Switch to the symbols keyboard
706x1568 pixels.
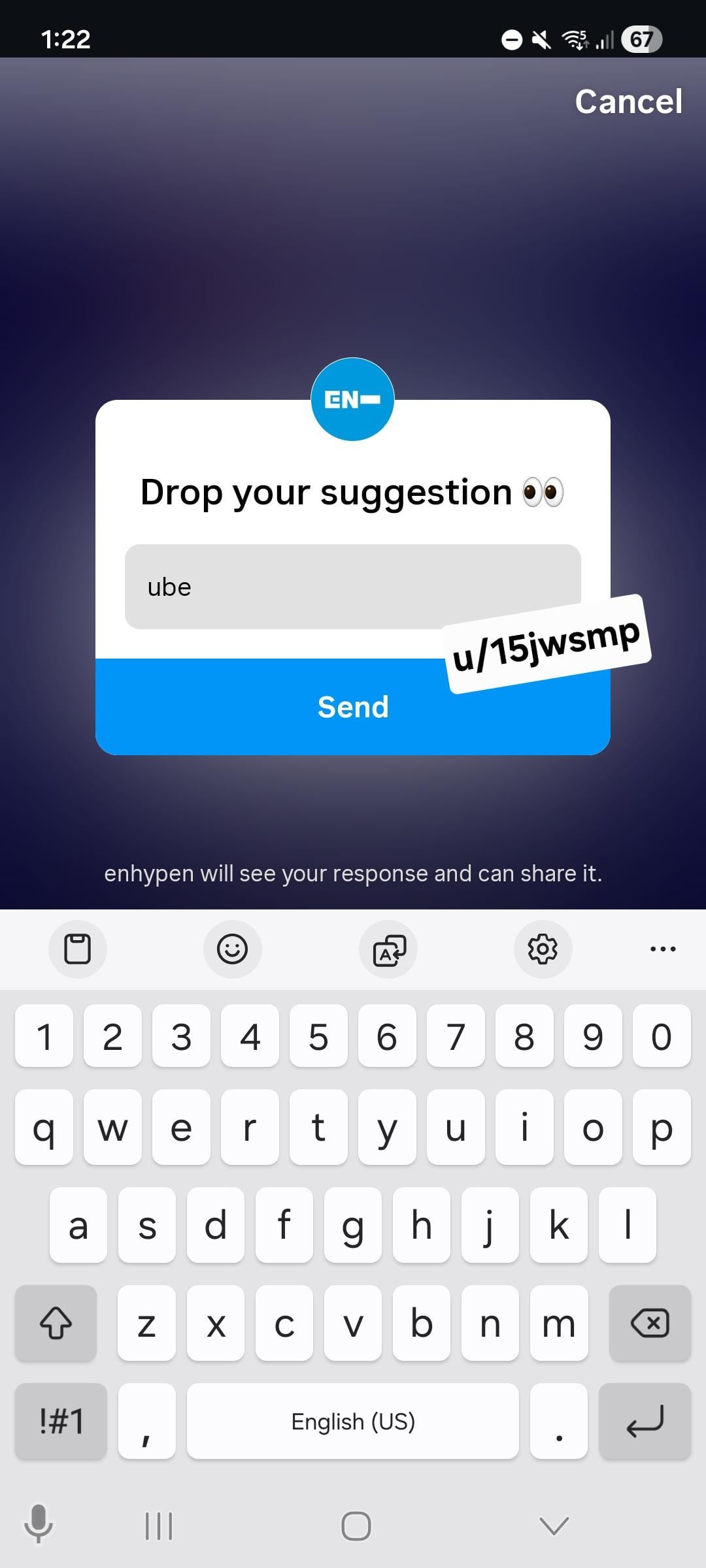coord(61,1421)
